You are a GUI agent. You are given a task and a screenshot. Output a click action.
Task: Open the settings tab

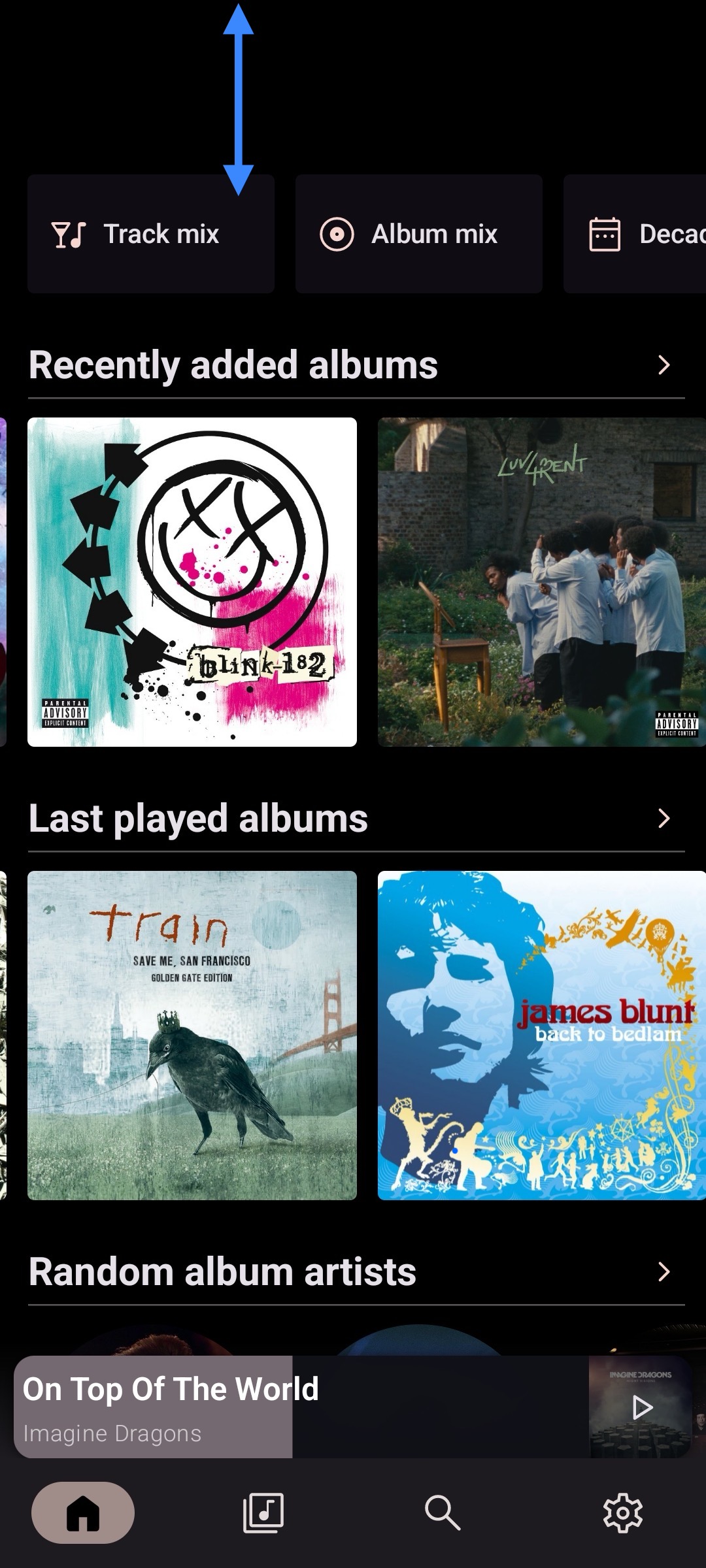pos(622,1513)
